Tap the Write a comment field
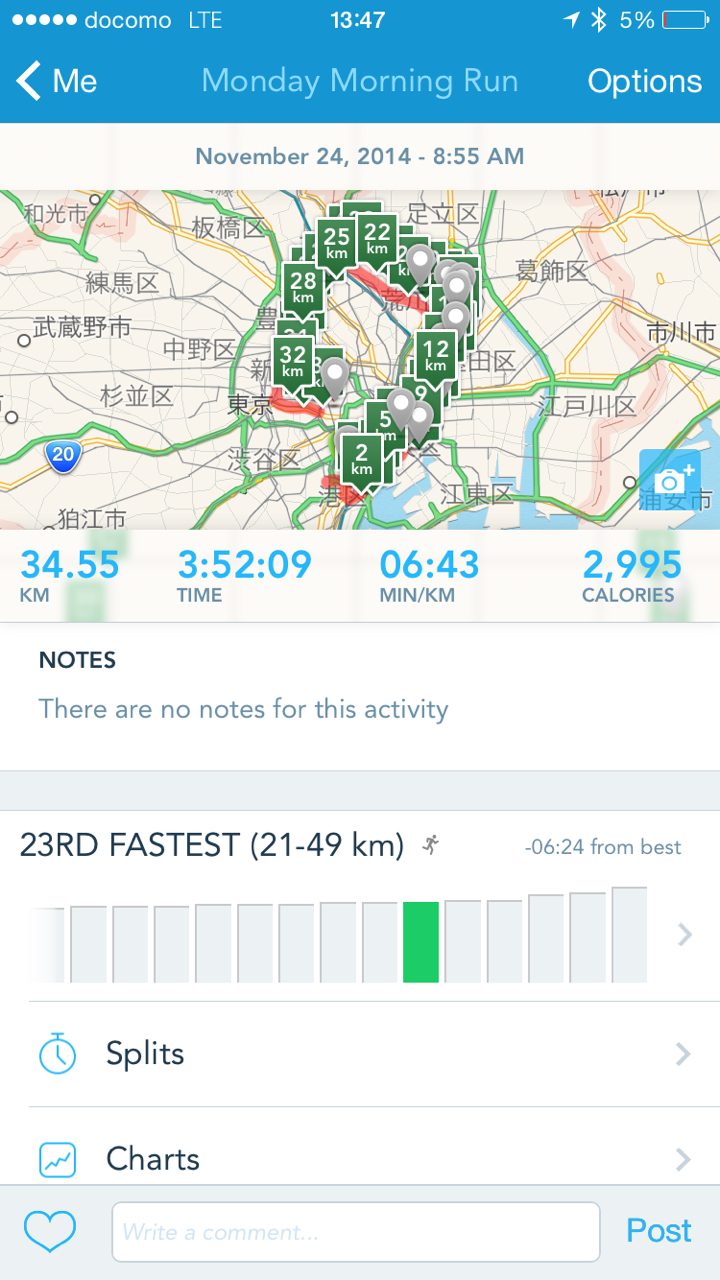Screen dimensions: 720x1280 [x=355, y=1231]
